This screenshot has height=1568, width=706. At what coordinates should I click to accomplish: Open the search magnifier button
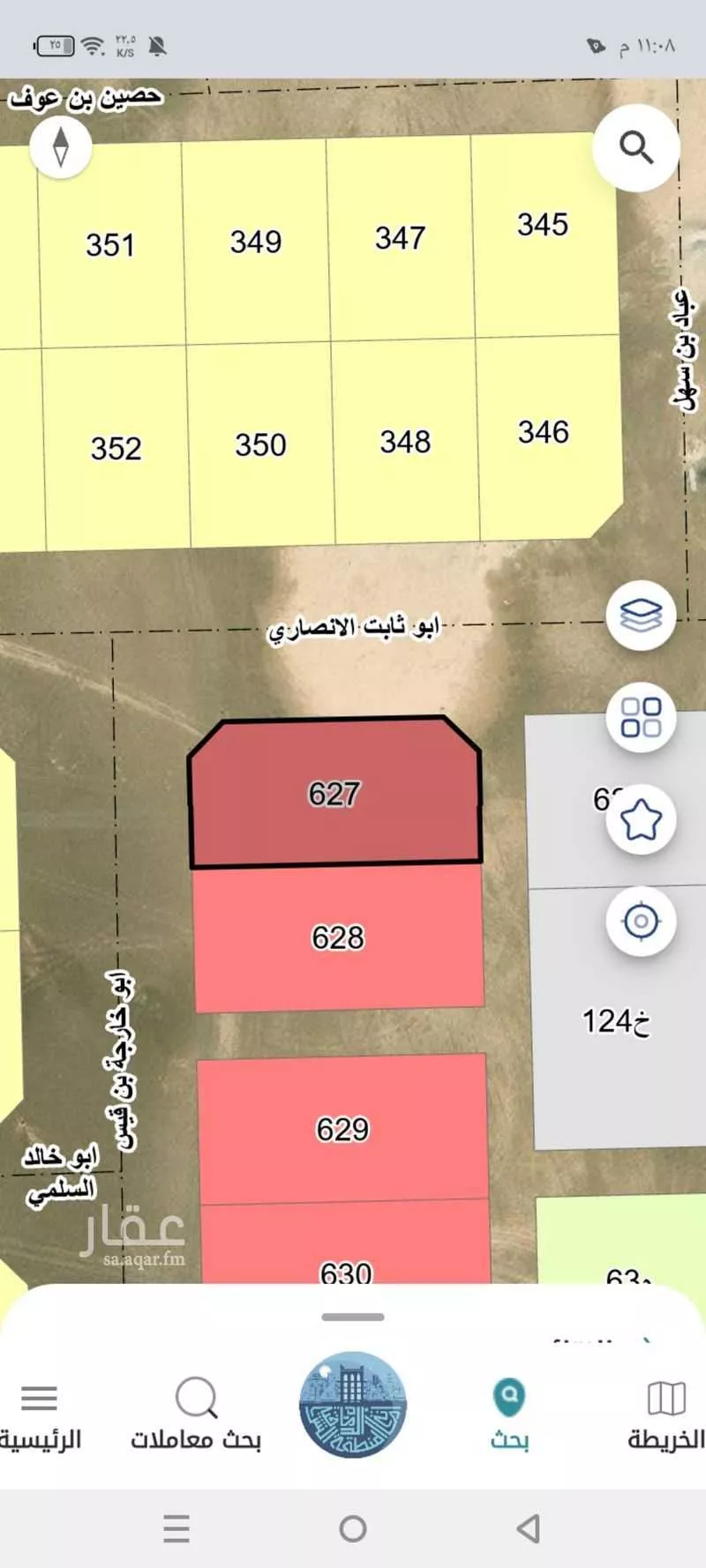click(x=635, y=147)
